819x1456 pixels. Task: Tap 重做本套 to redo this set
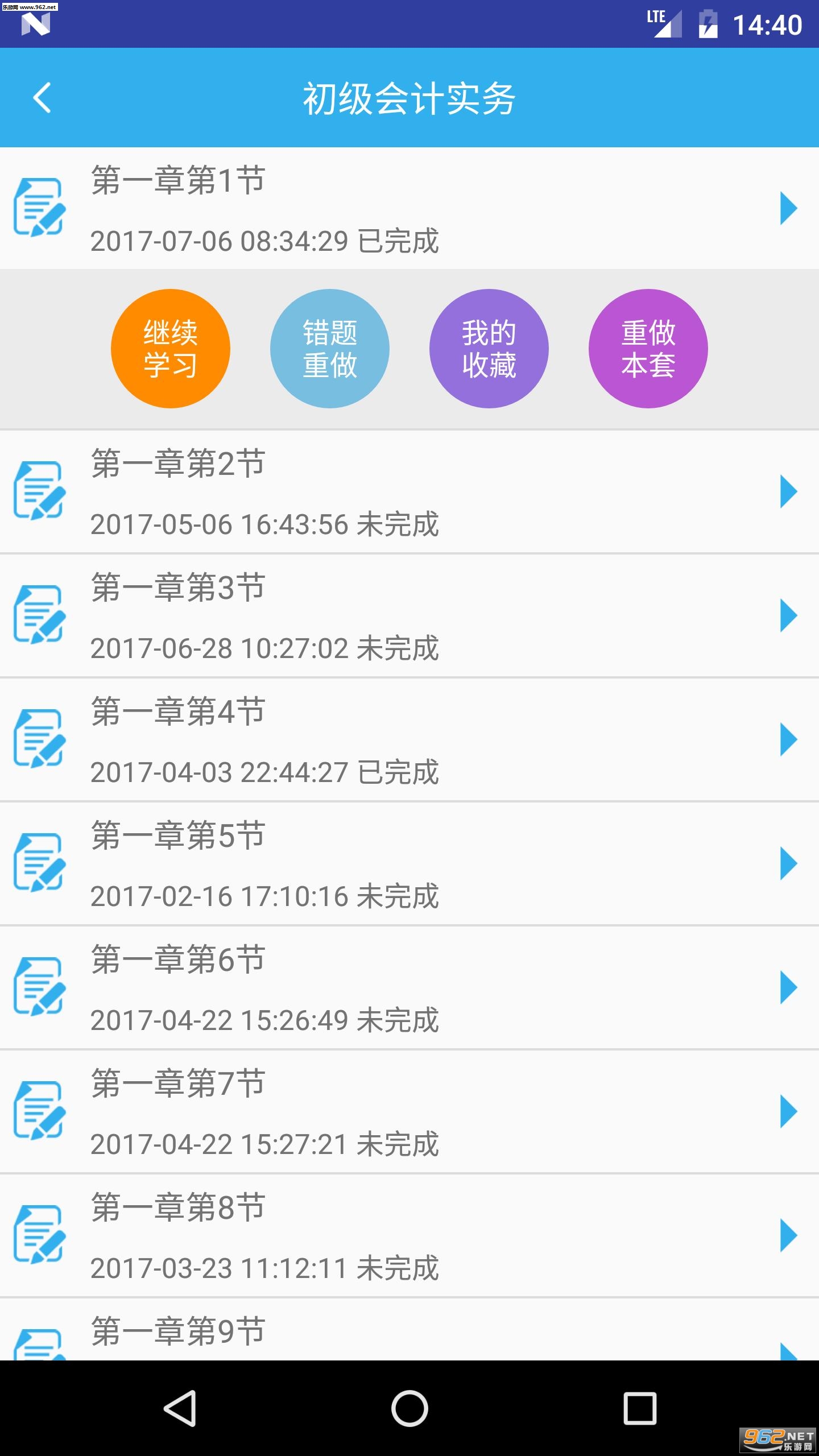click(648, 349)
